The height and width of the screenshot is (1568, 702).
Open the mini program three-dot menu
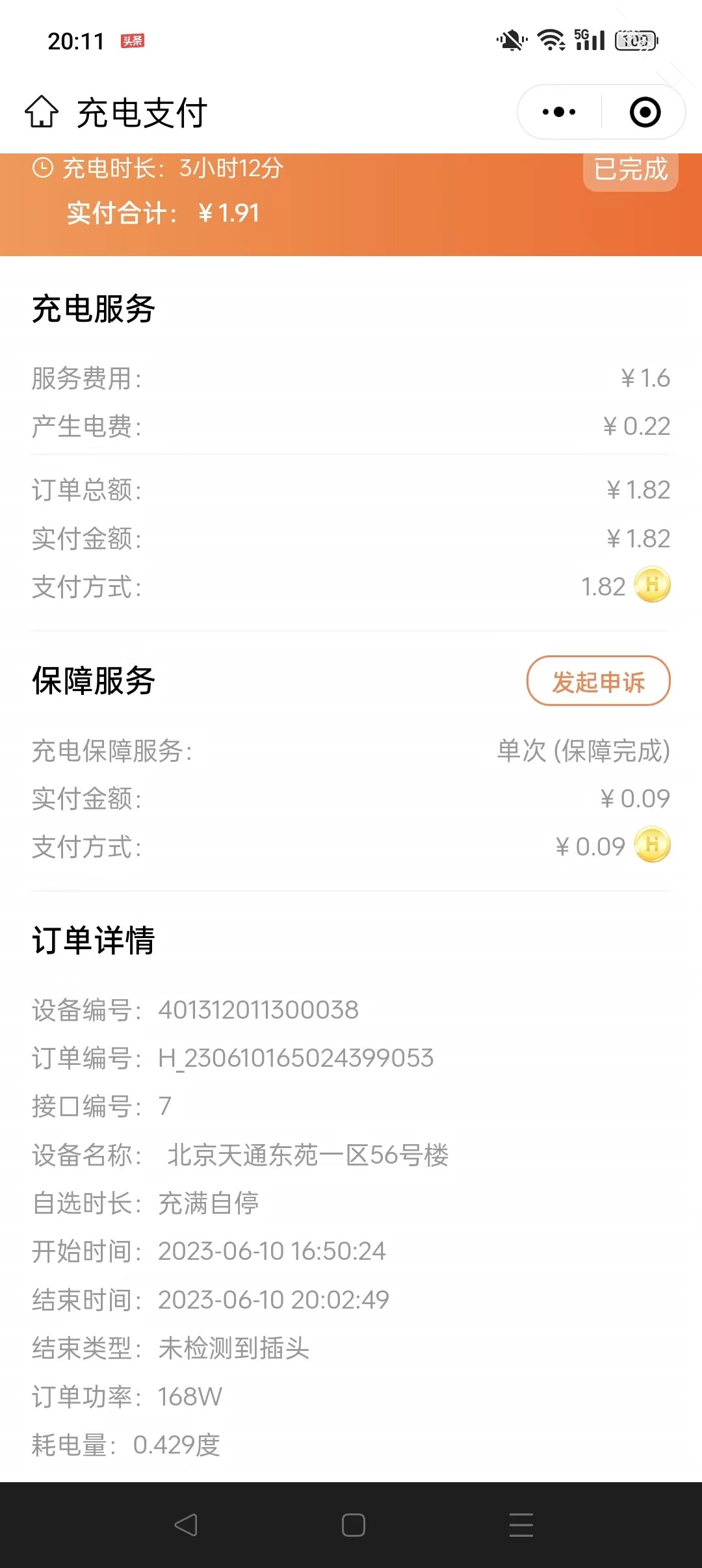tap(559, 112)
